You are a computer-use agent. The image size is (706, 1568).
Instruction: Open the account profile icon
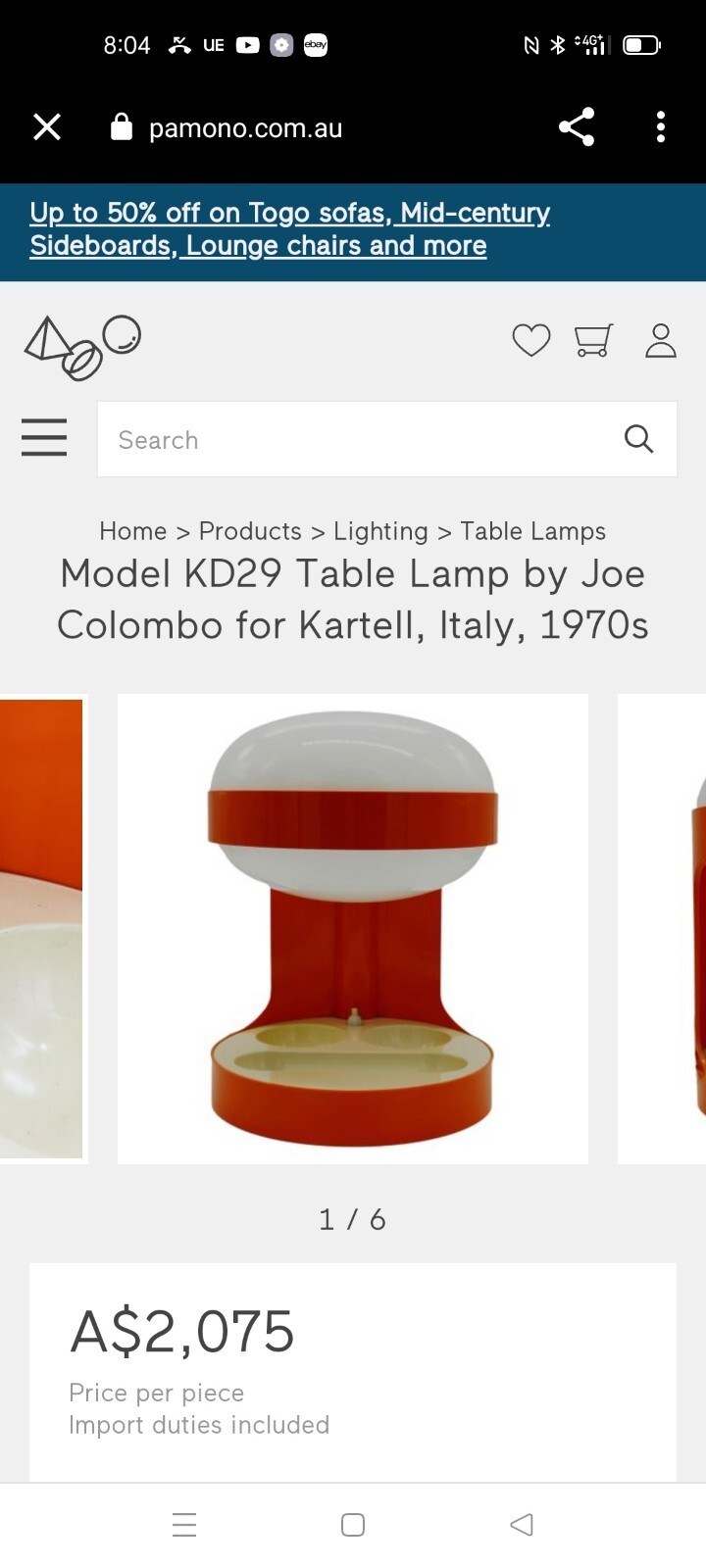pos(661,340)
